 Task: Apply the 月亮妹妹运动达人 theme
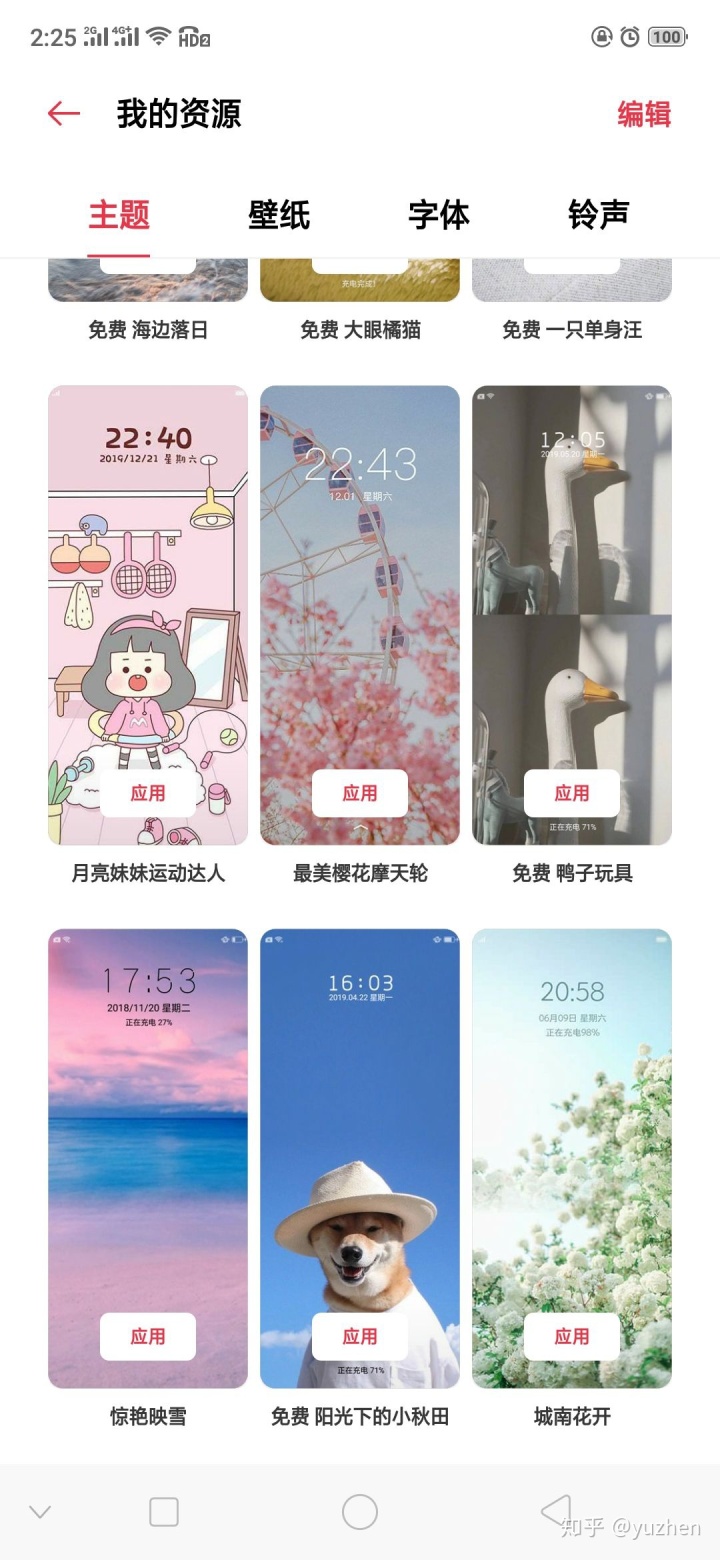tap(148, 793)
